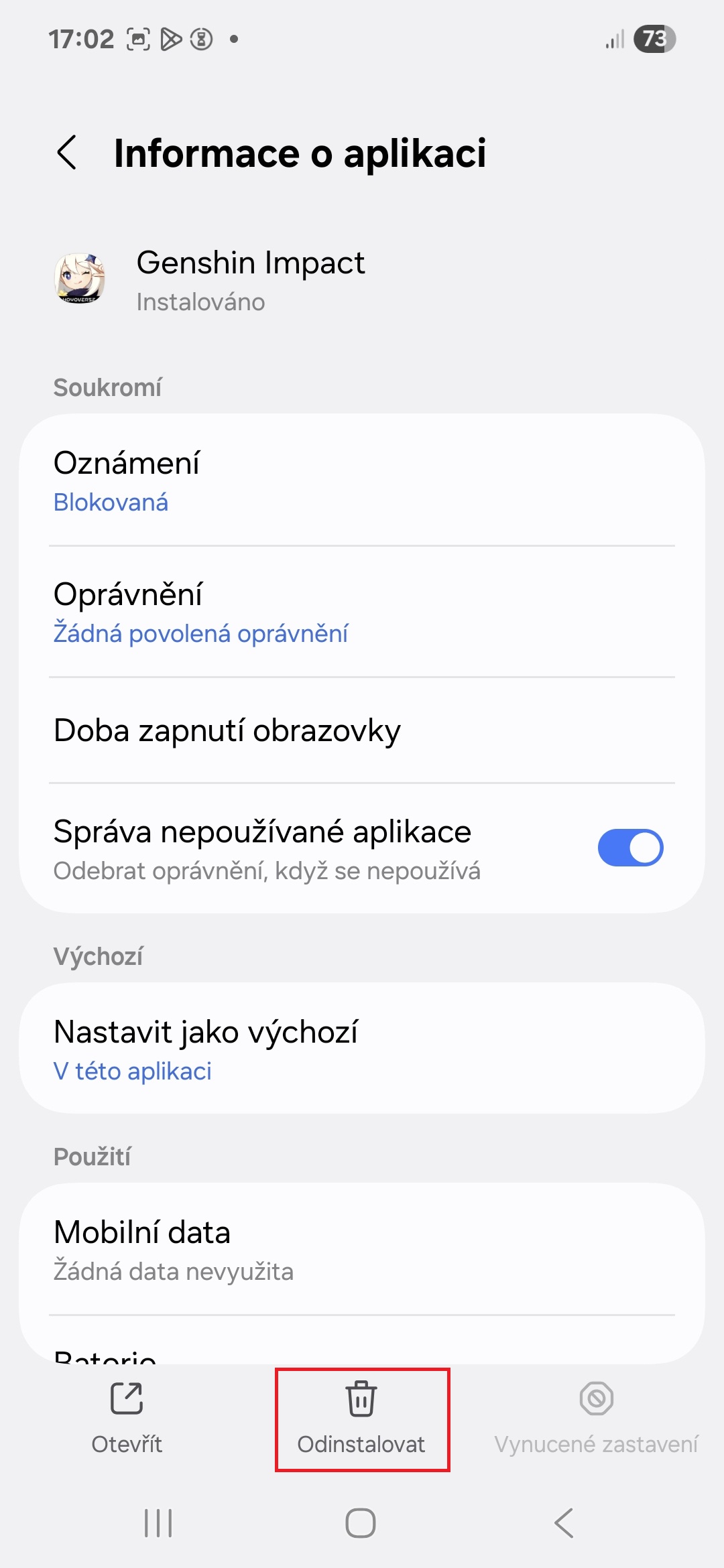724x1568 pixels.
Task: Open recent apps from navigation bar
Action: [159, 1523]
